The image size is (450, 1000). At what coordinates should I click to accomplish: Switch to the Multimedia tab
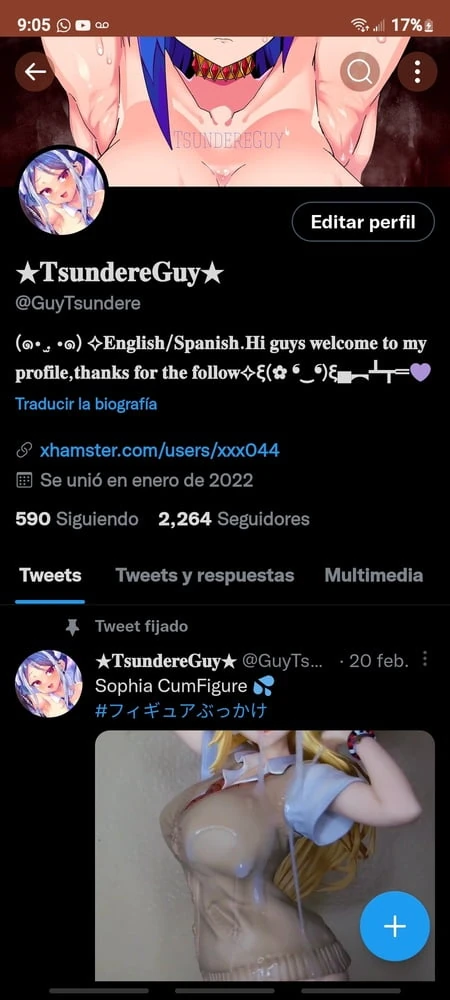point(374,575)
